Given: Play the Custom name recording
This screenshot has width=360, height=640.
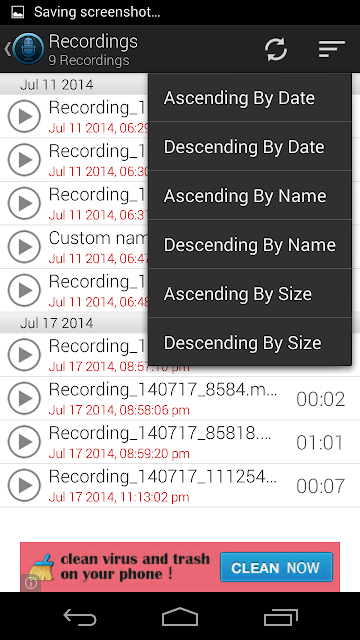Looking at the screenshot, I should (24, 247).
